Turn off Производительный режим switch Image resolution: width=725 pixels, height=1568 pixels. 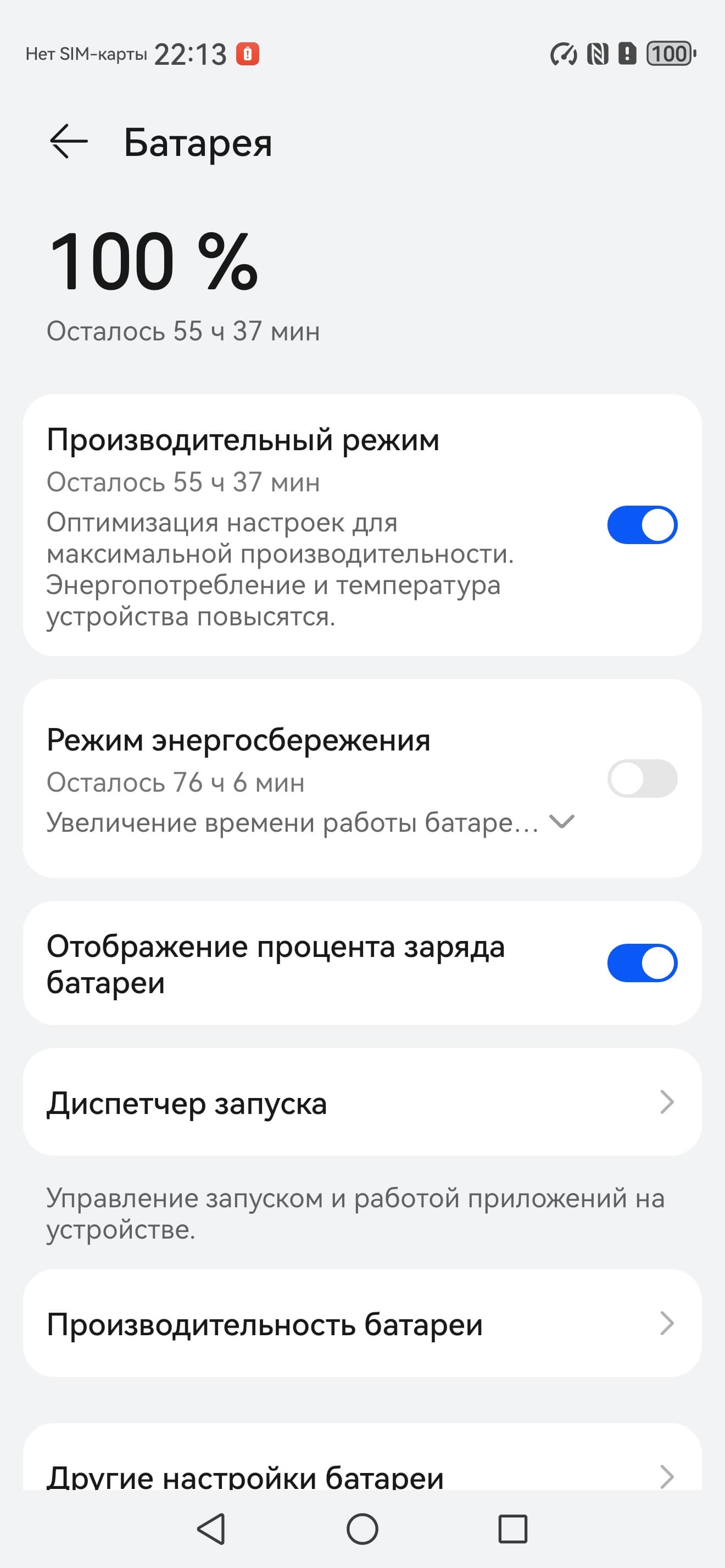[x=642, y=525]
